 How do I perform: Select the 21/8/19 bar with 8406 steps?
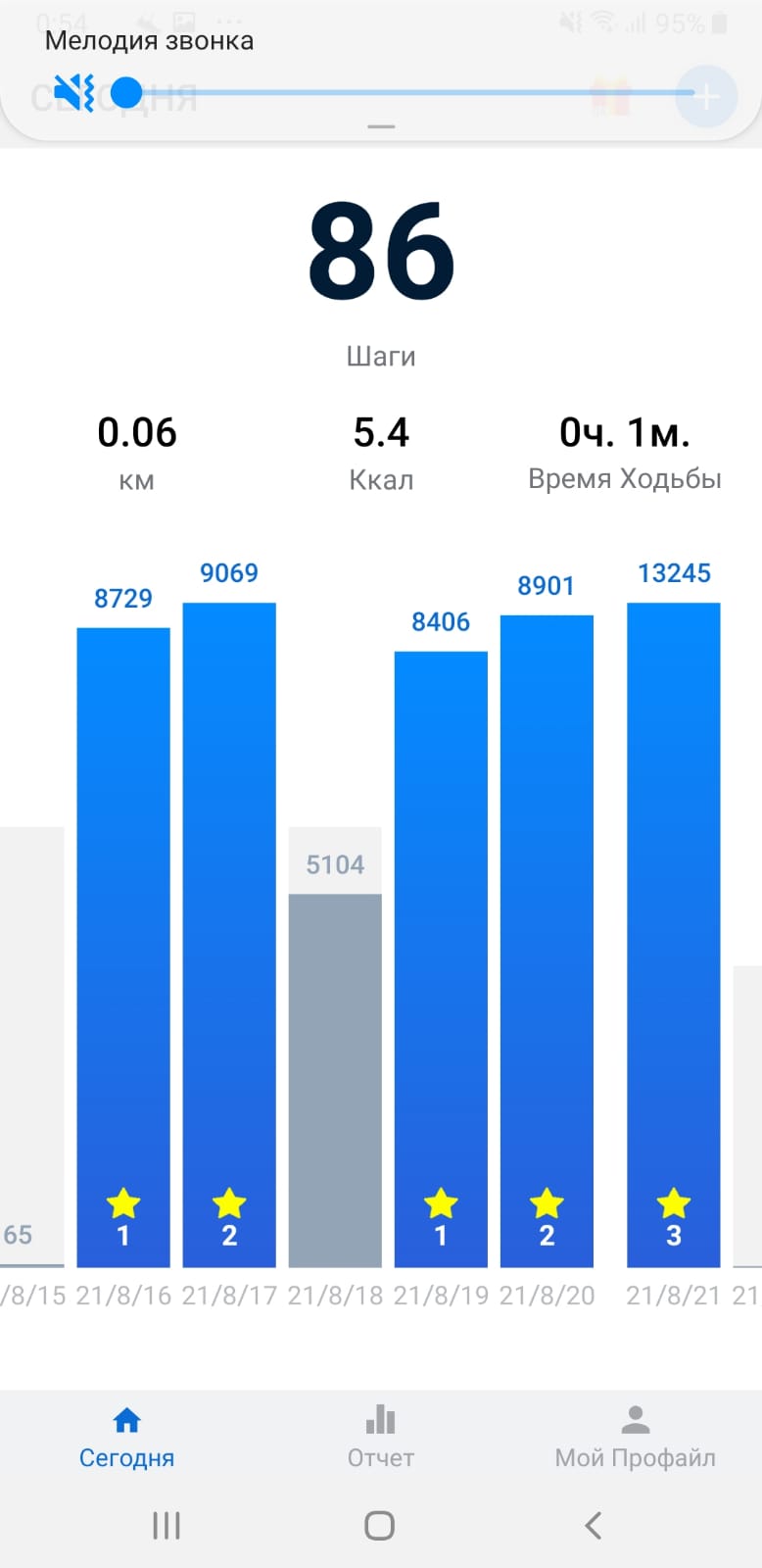click(441, 958)
